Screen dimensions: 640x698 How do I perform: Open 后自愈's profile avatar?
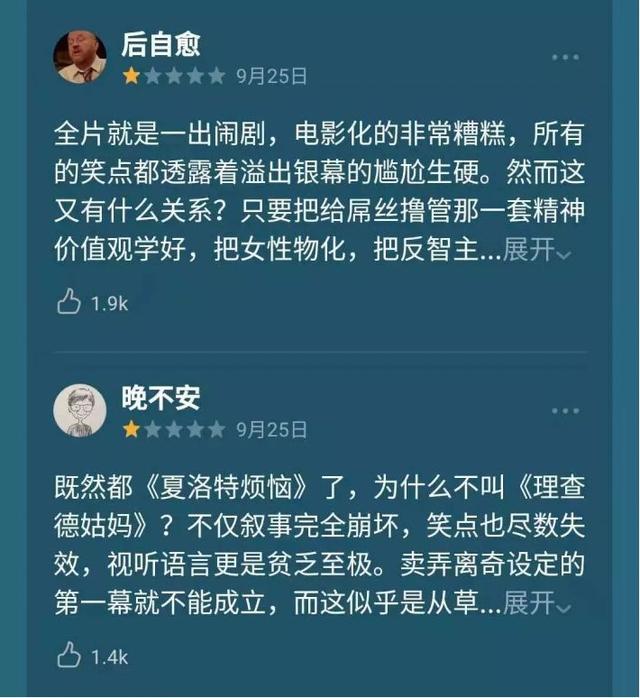[80, 56]
